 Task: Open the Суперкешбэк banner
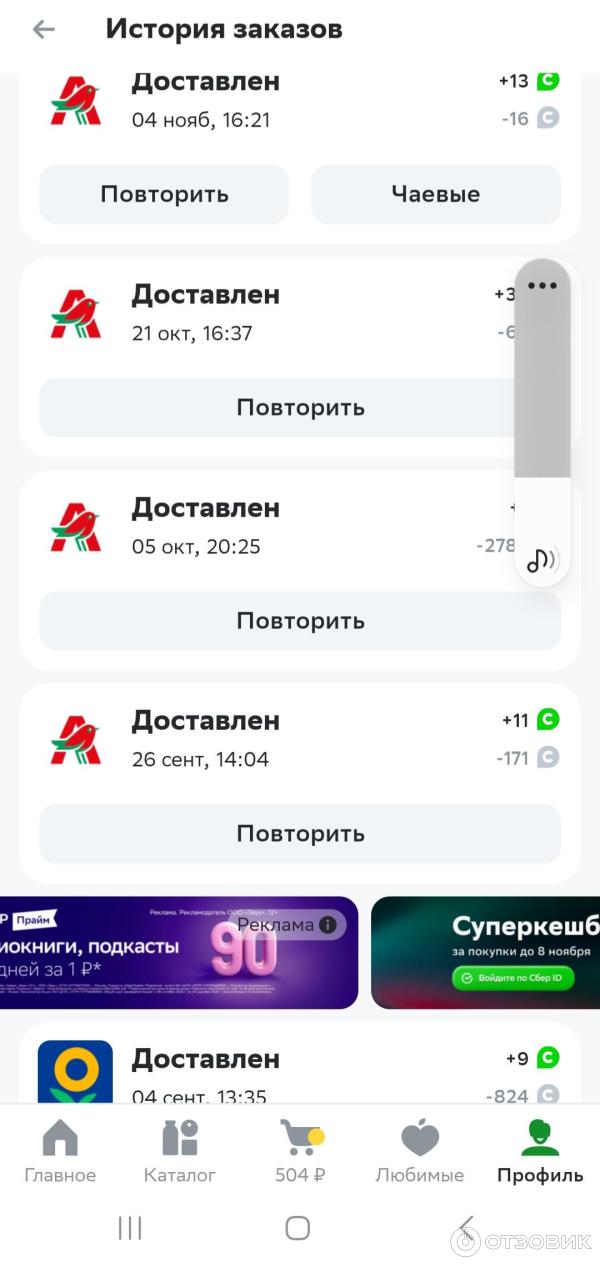pos(486,952)
